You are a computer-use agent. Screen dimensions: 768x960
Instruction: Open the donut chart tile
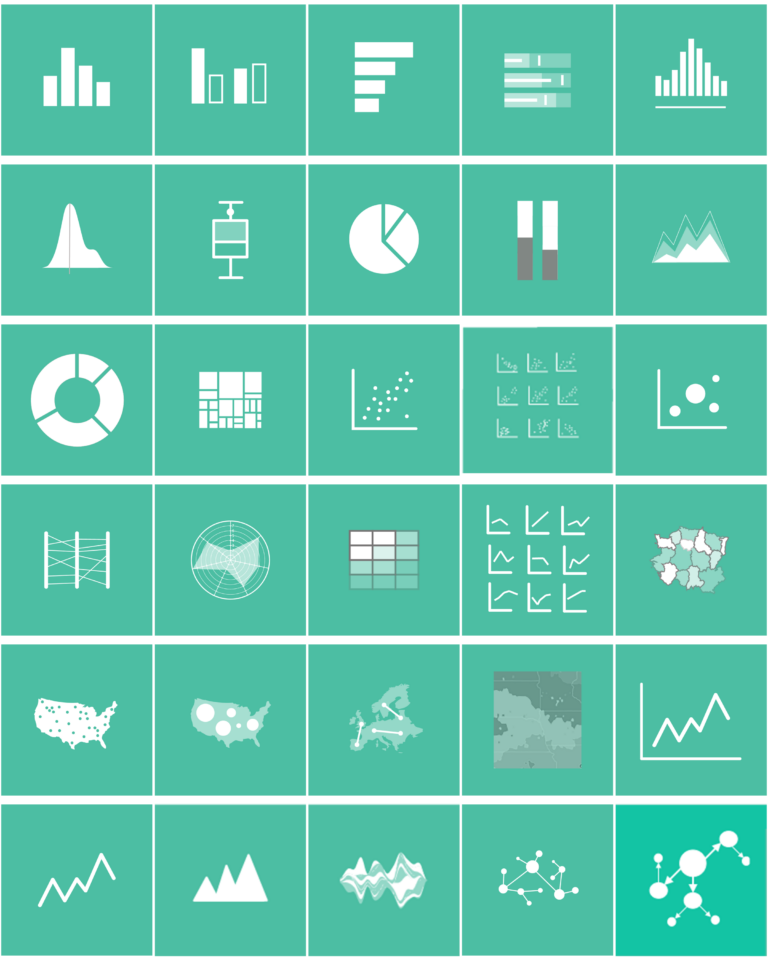77,399
